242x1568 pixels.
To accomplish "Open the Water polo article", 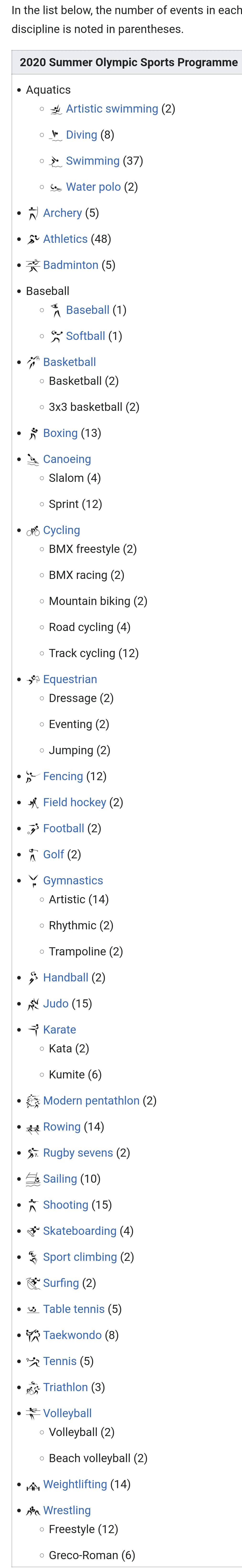I will click(93, 187).
